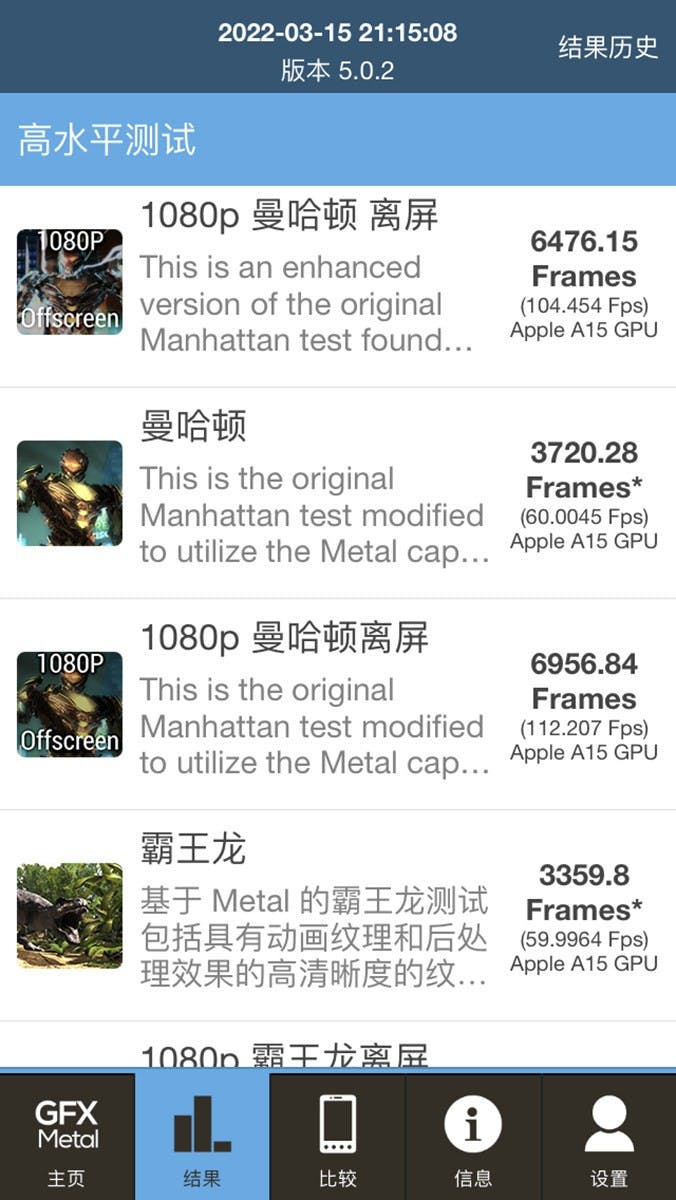Open 结果历史 results history

click(608, 47)
